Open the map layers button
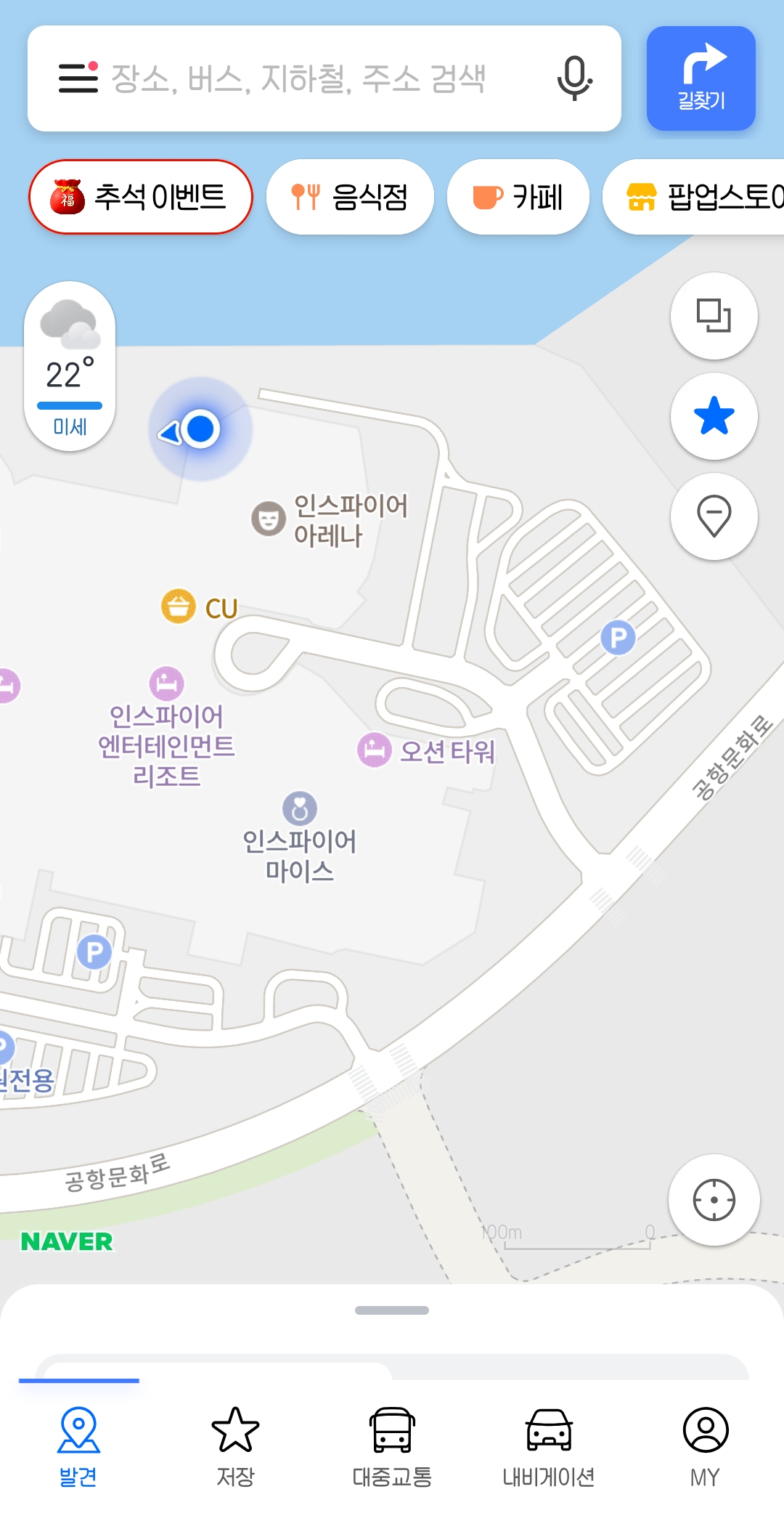Screen dimensions: 784x1529 (714, 316)
